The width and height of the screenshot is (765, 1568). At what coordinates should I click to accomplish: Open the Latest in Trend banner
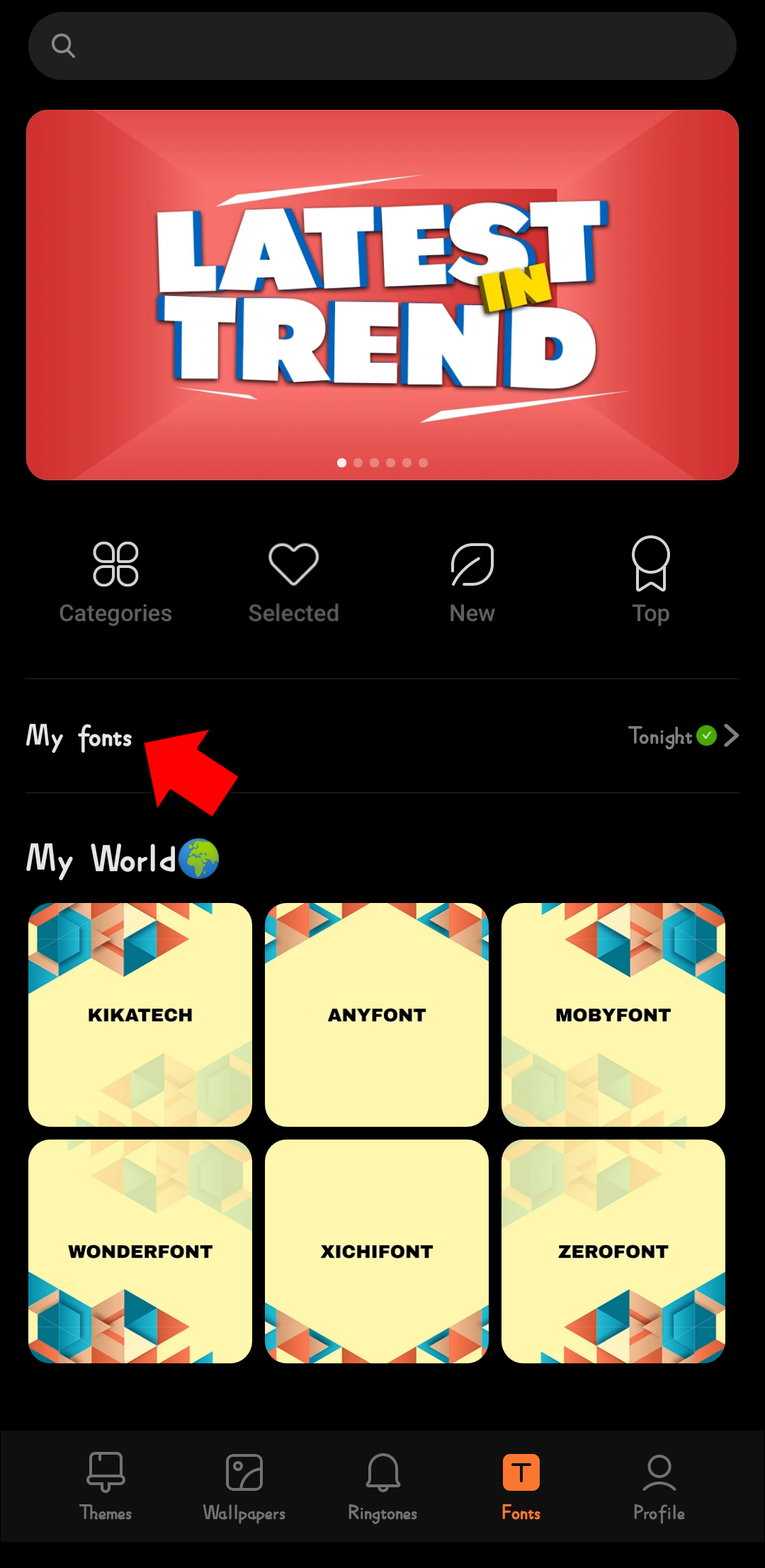382,295
